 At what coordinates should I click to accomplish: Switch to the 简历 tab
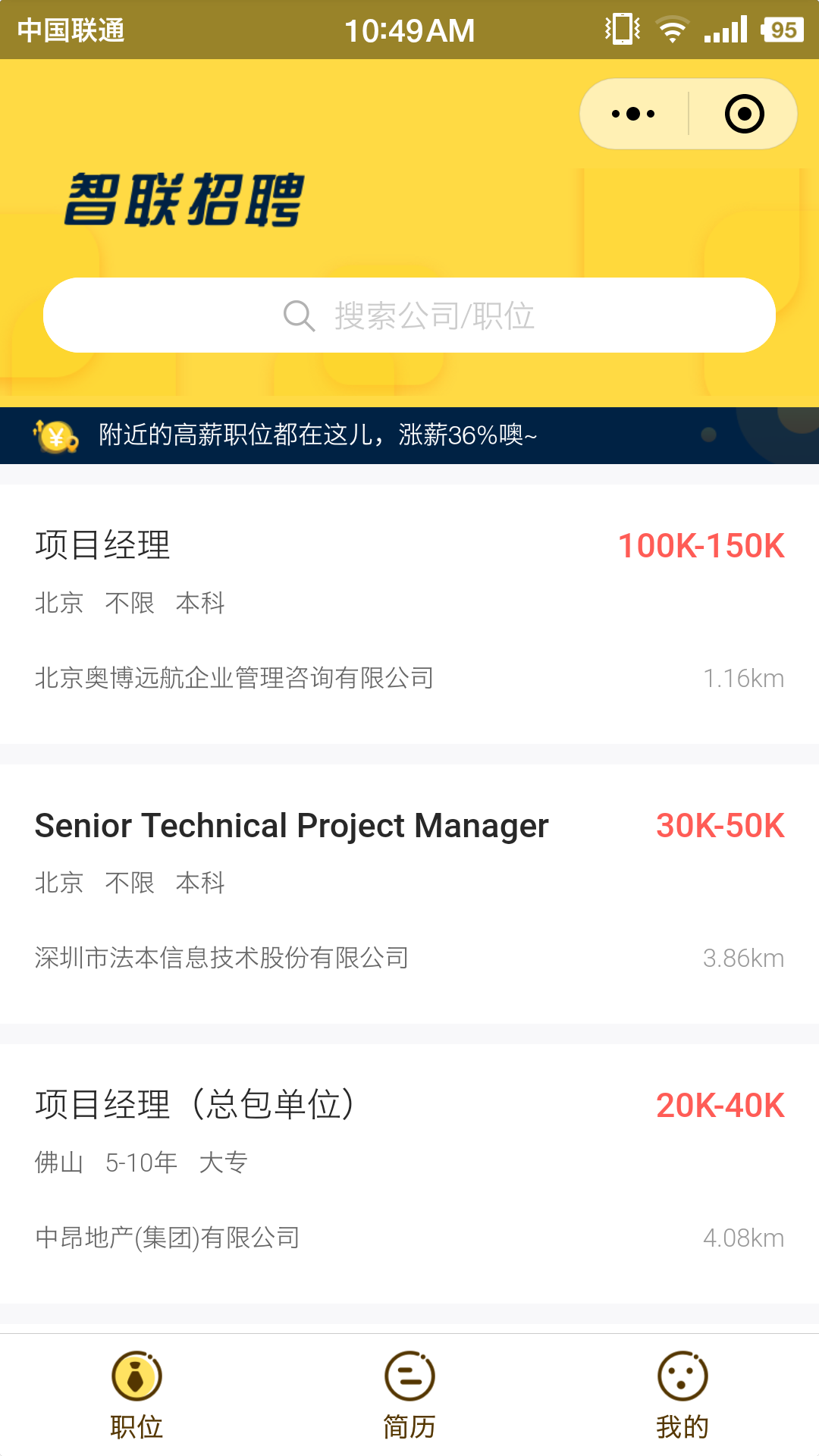coord(409,1395)
